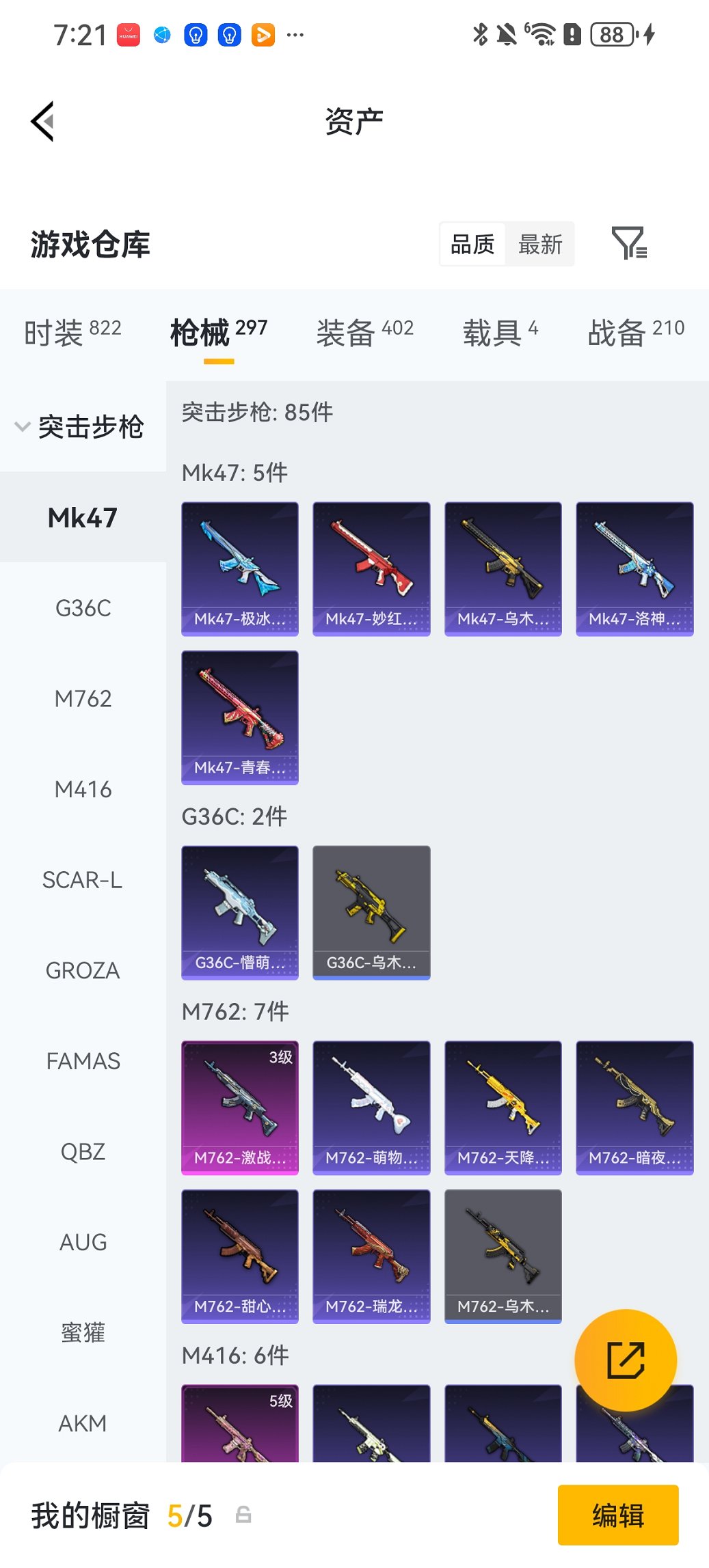The width and height of the screenshot is (709, 1568).
Task: Sort warehouse by 品质
Action: pyautogui.click(x=472, y=244)
